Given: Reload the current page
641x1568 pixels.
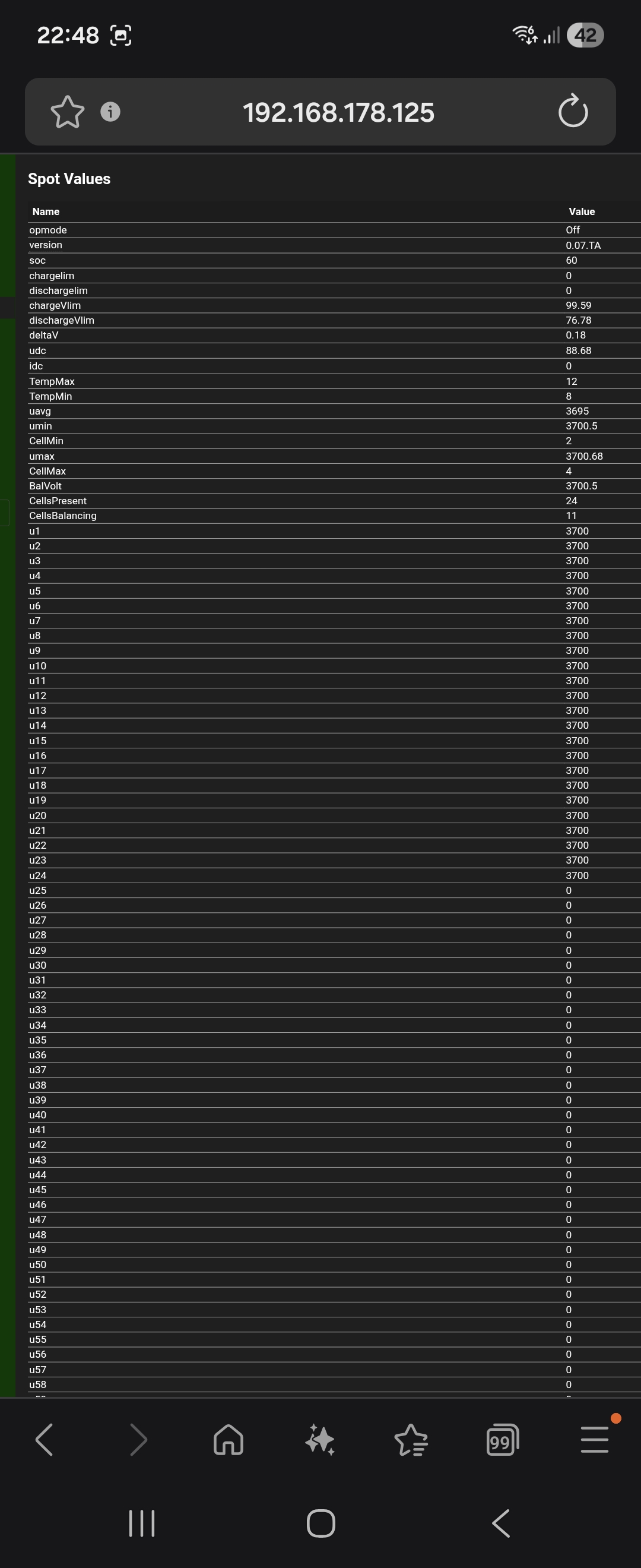Looking at the screenshot, I should point(572,112).
